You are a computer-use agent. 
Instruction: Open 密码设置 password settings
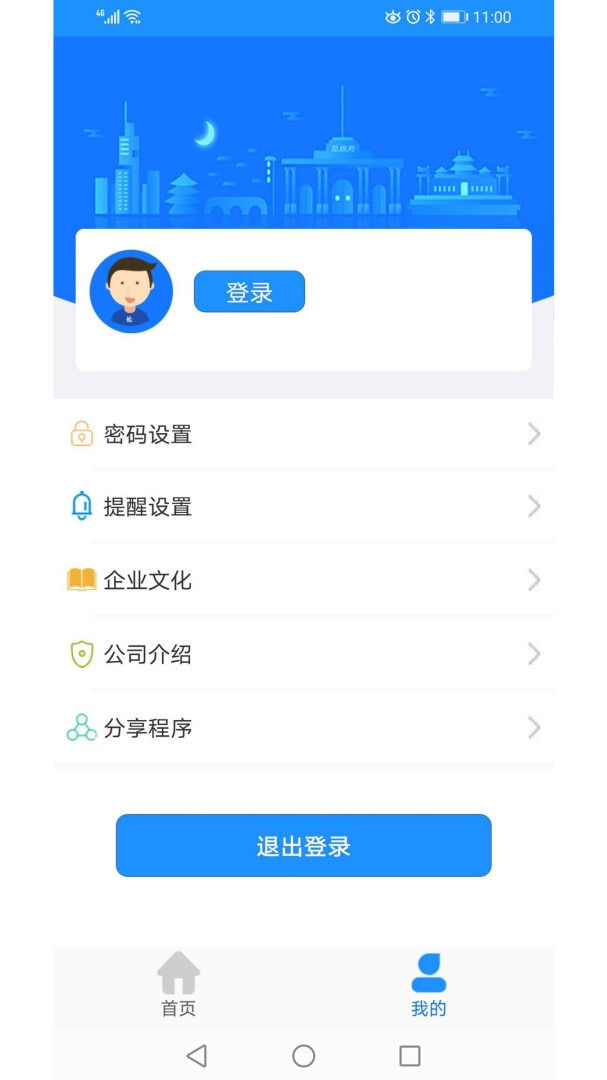pyautogui.click(x=304, y=434)
